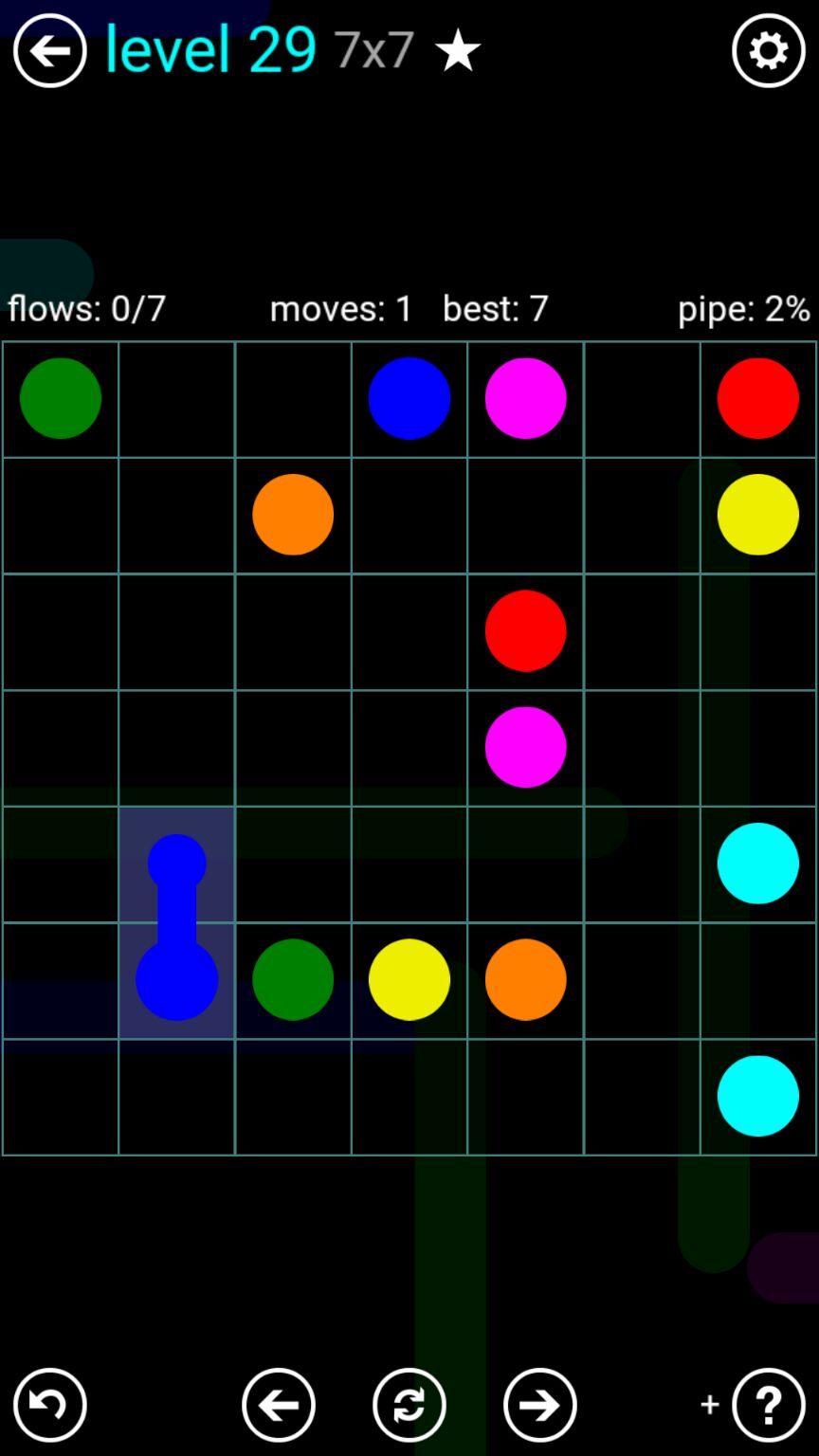Tap the yellow dot below red corner dot
The width and height of the screenshot is (819, 1456).
coord(757,515)
